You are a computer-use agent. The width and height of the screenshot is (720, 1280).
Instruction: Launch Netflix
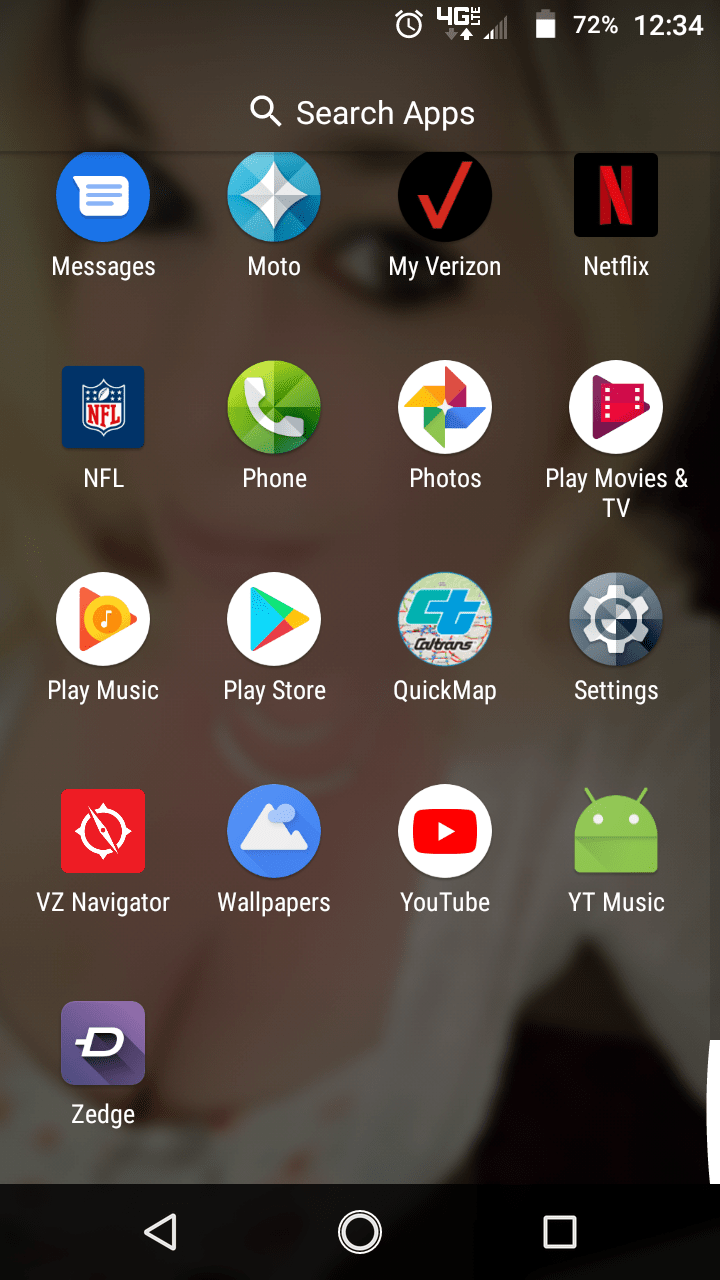[616, 196]
